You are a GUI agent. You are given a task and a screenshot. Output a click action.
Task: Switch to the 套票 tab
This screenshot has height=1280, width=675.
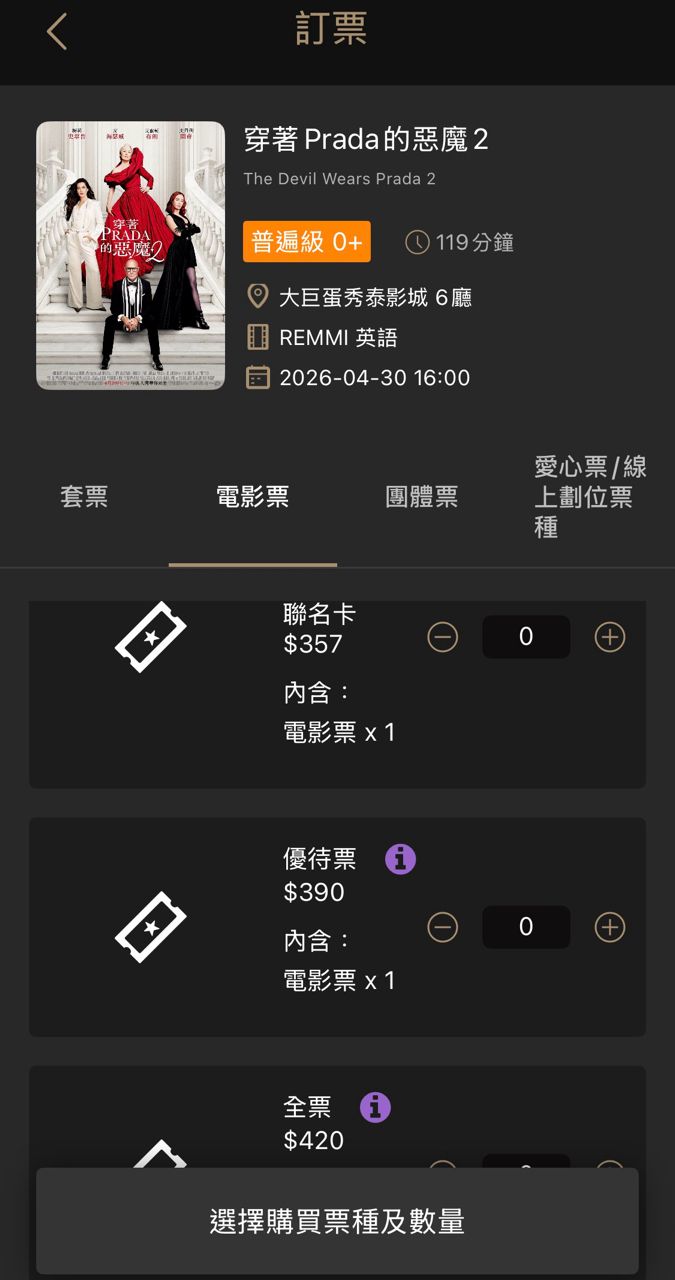84,497
